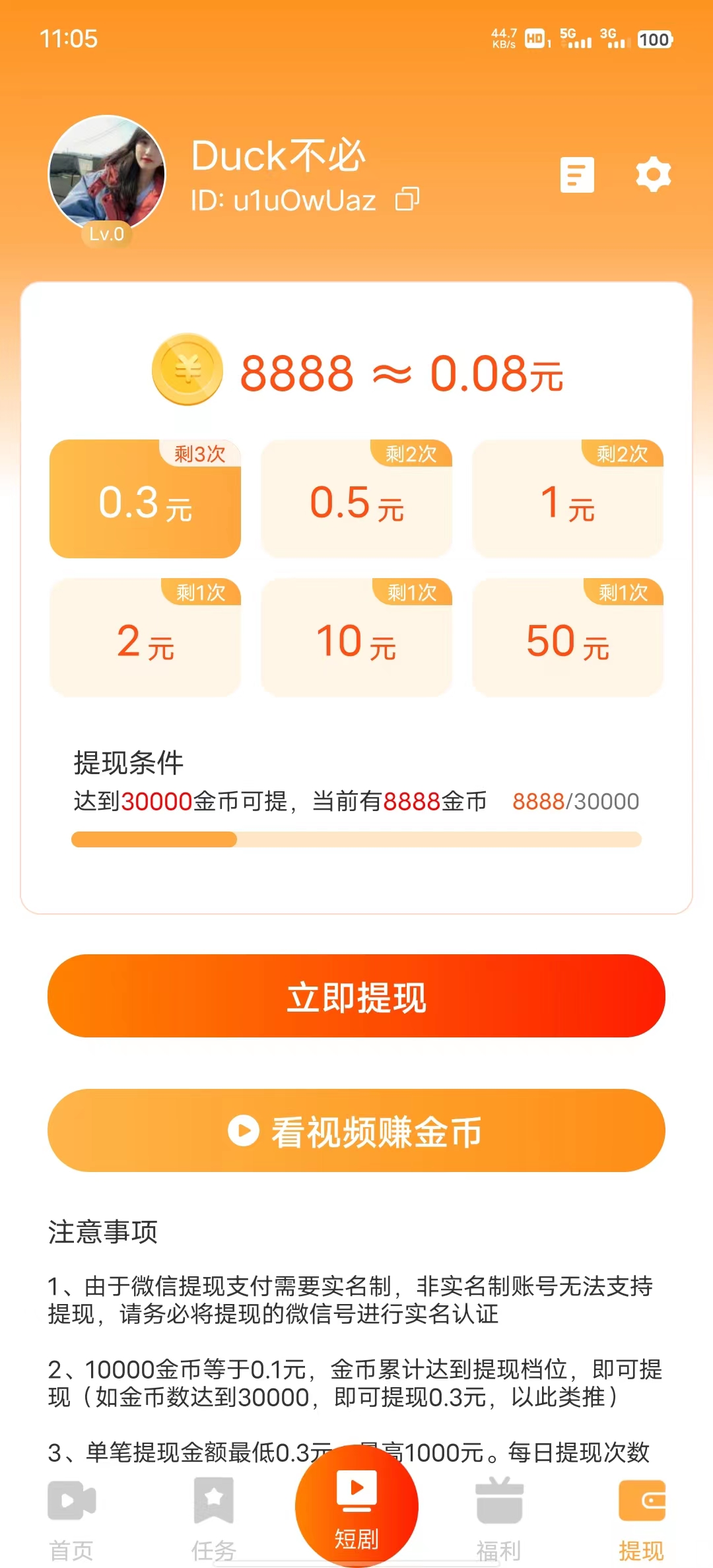Click the coin progress bar under 提现条件

coord(356,839)
